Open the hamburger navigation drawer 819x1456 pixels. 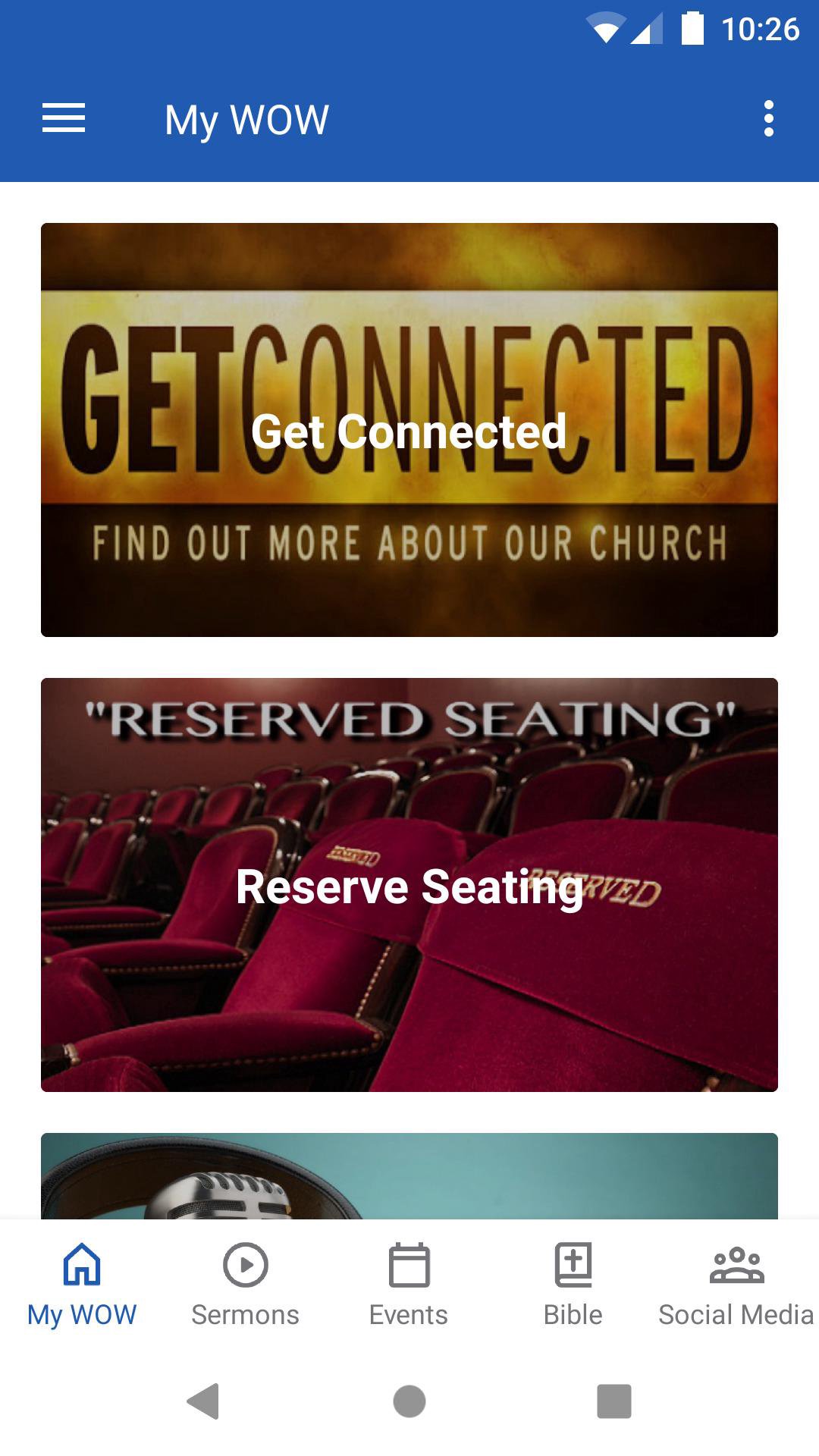tap(64, 119)
